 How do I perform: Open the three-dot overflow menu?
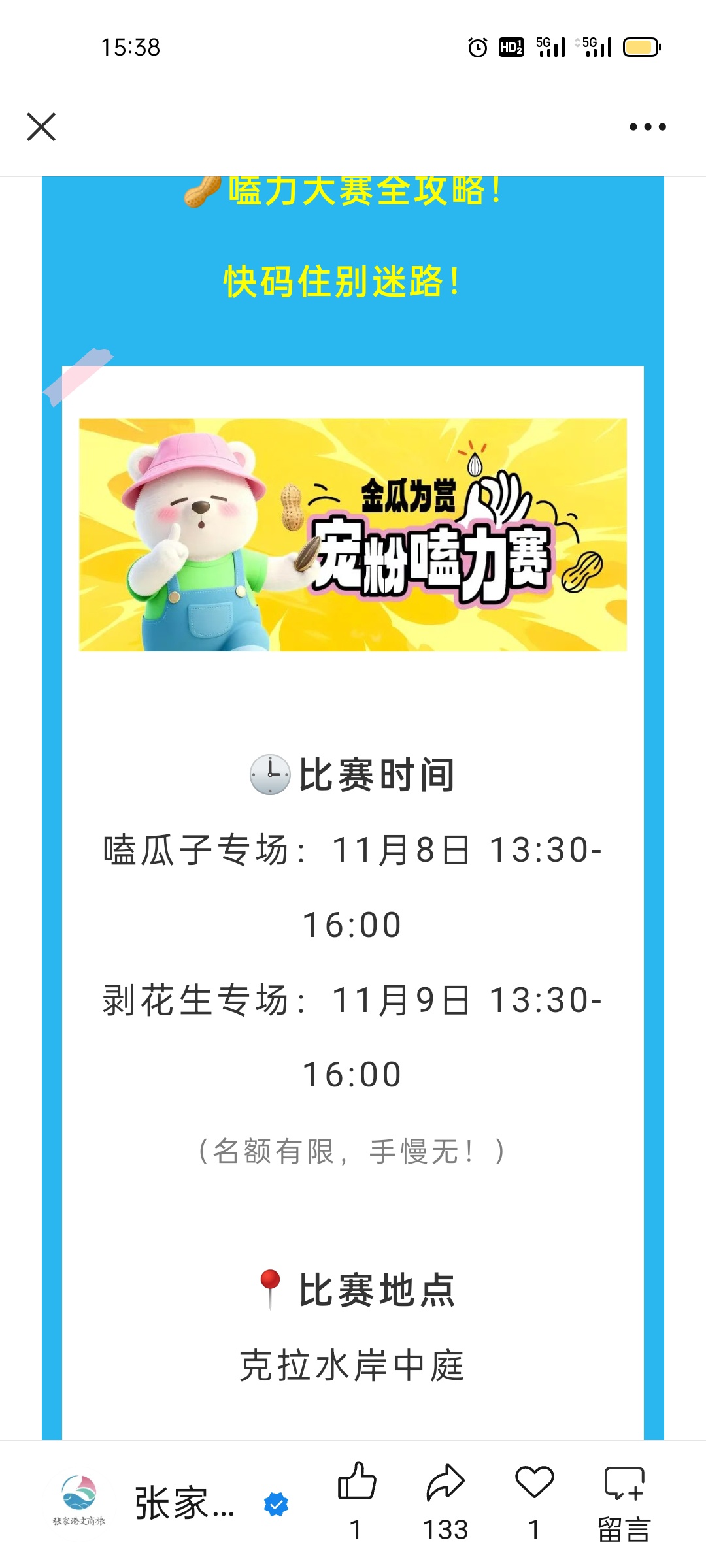tap(647, 127)
